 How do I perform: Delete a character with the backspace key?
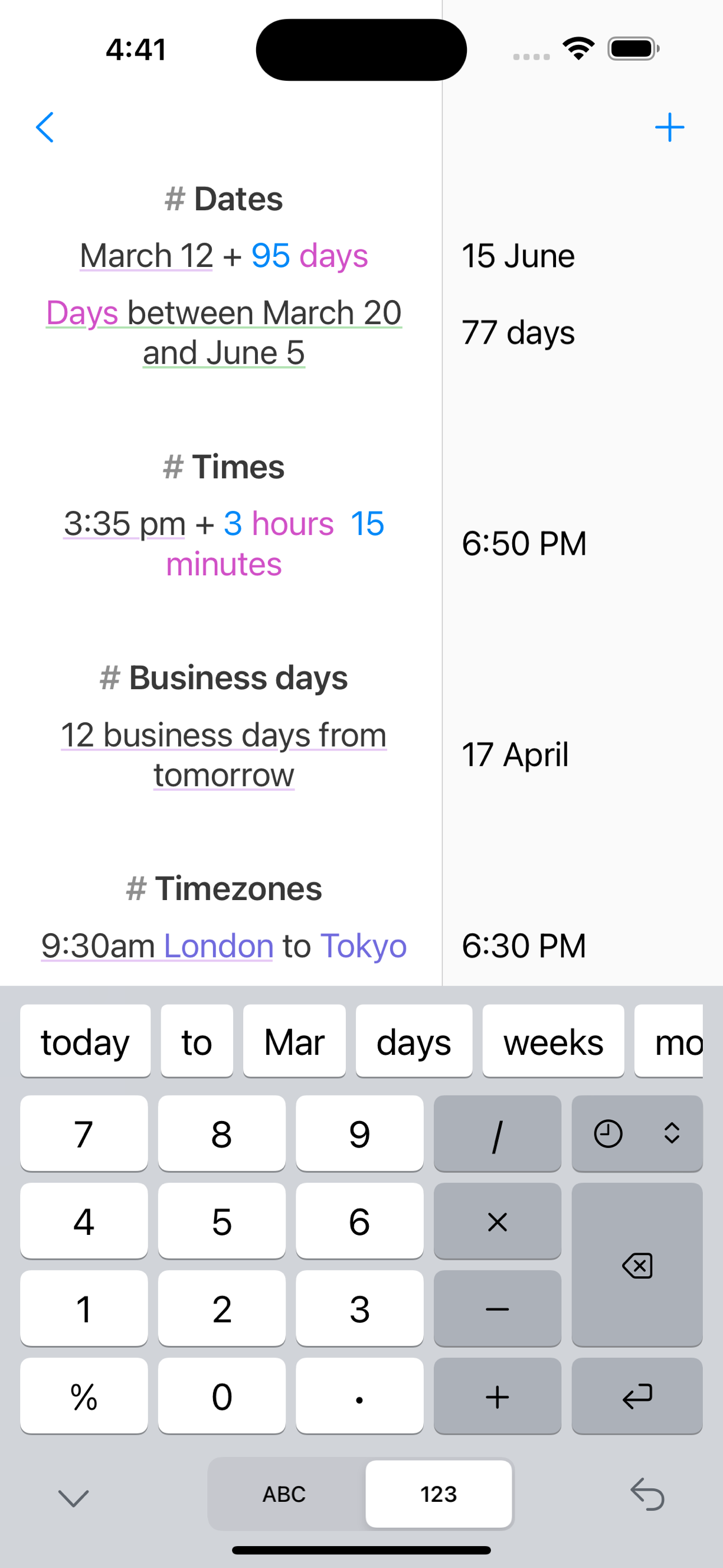point(637,1266)
